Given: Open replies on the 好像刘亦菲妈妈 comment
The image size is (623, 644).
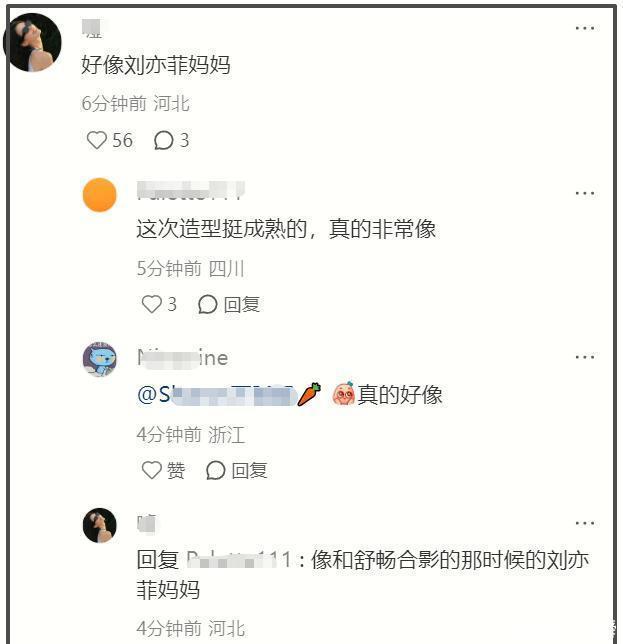Looking at the screenshot, I should (164, 141).
